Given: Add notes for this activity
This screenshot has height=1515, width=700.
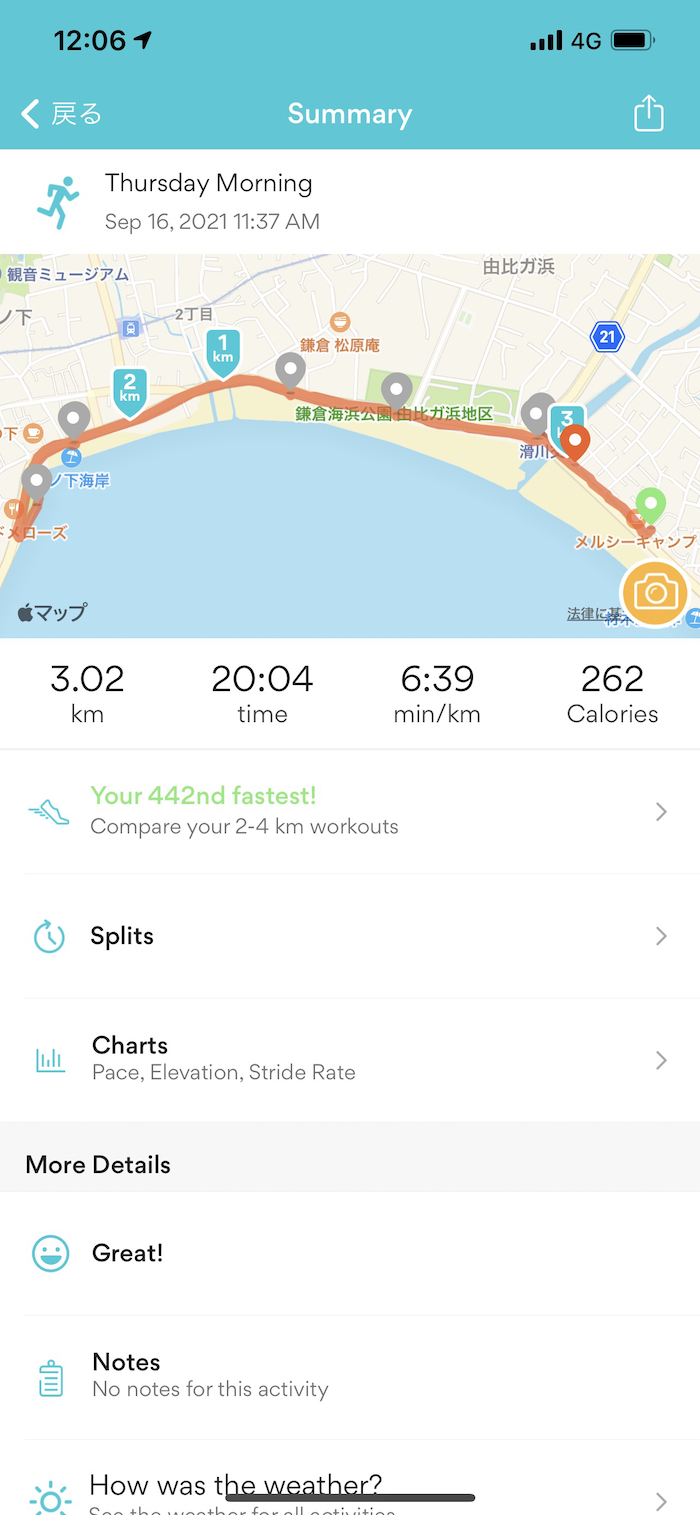Looking at the screenshot, I should (x=349, y=1375).
